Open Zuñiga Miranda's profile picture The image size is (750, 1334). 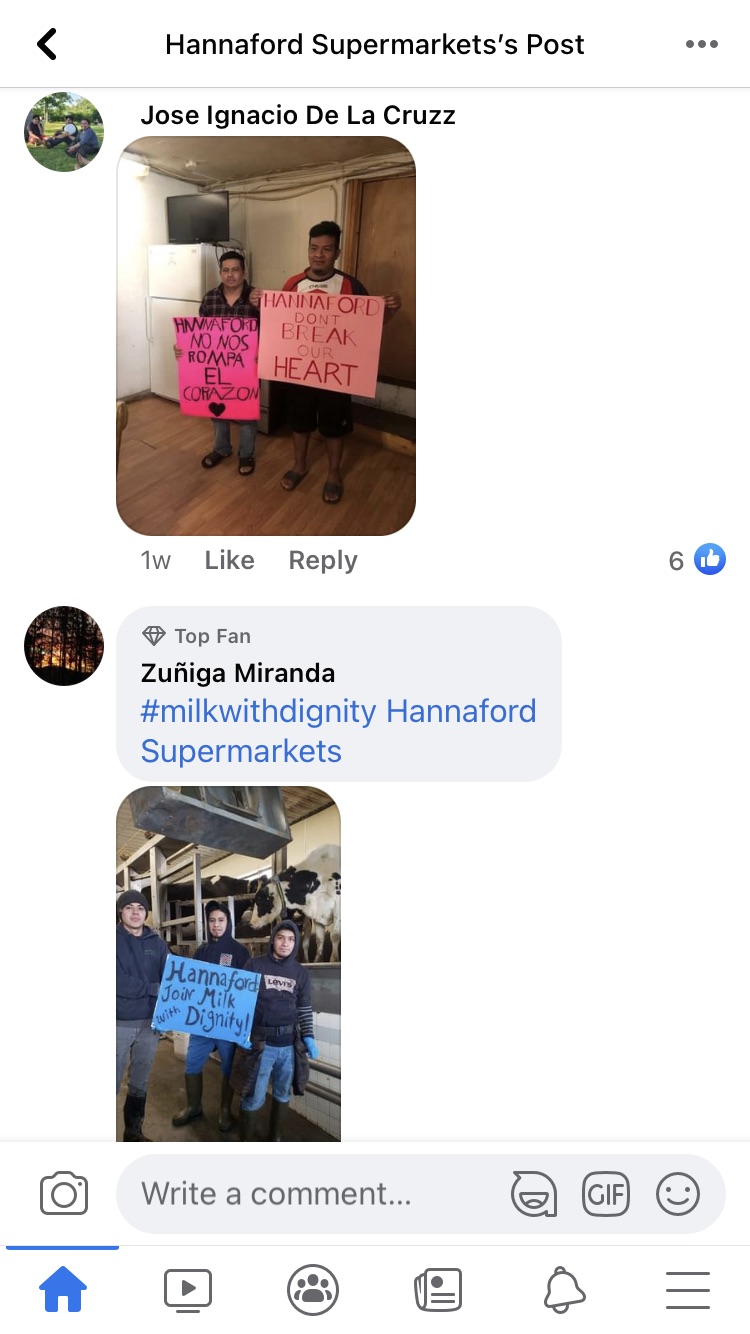point(64,646)
